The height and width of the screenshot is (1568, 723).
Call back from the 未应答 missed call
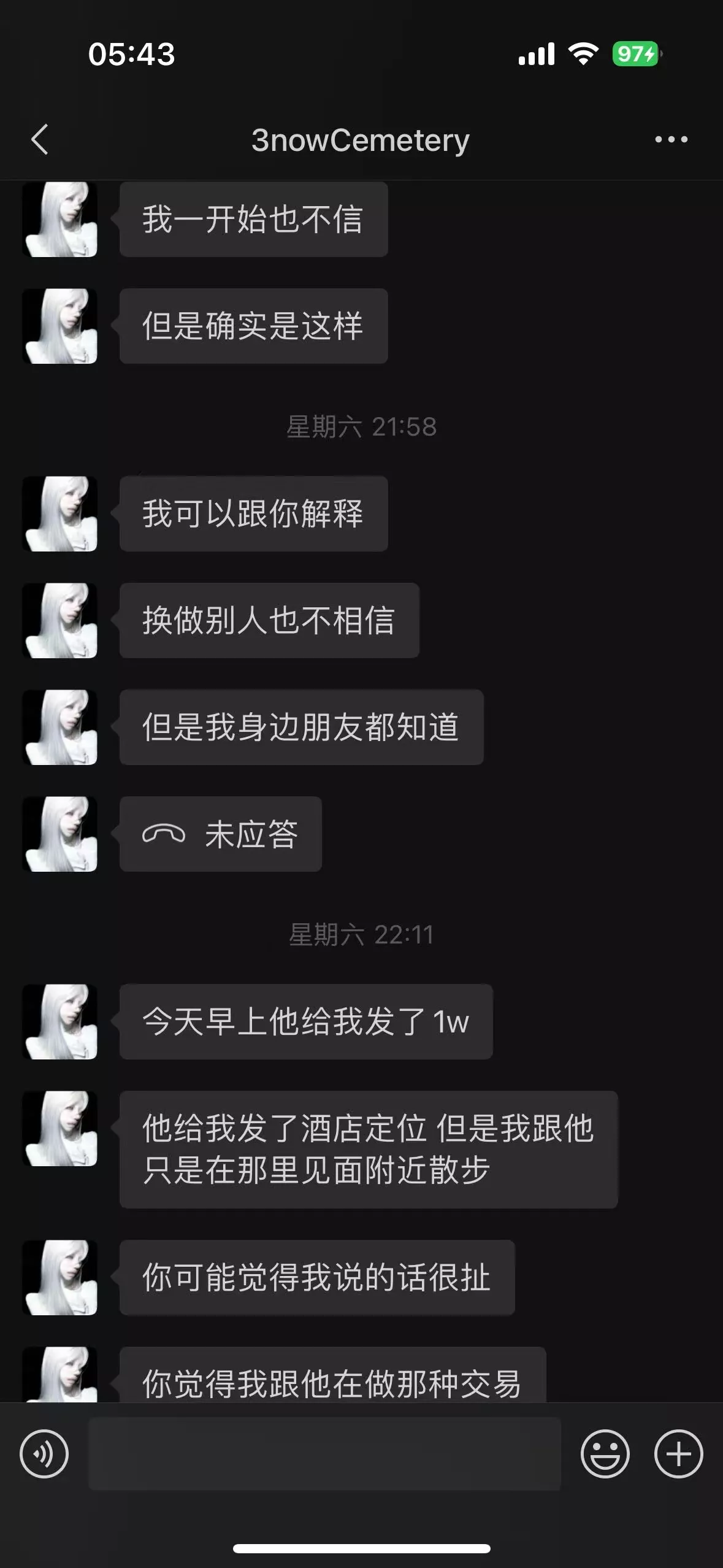coord(221,834)
